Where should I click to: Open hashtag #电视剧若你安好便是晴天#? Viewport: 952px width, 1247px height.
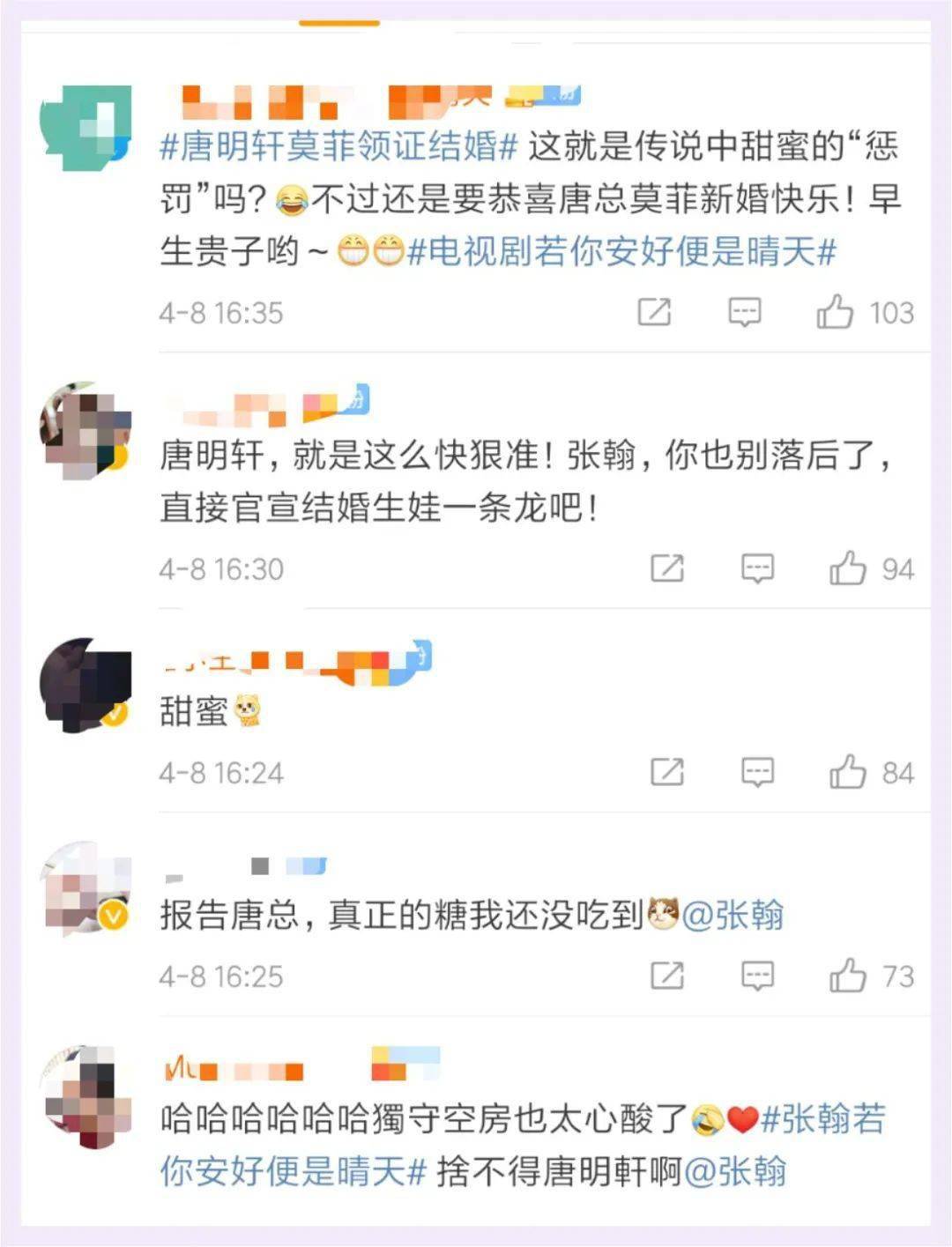click(621, 252)
